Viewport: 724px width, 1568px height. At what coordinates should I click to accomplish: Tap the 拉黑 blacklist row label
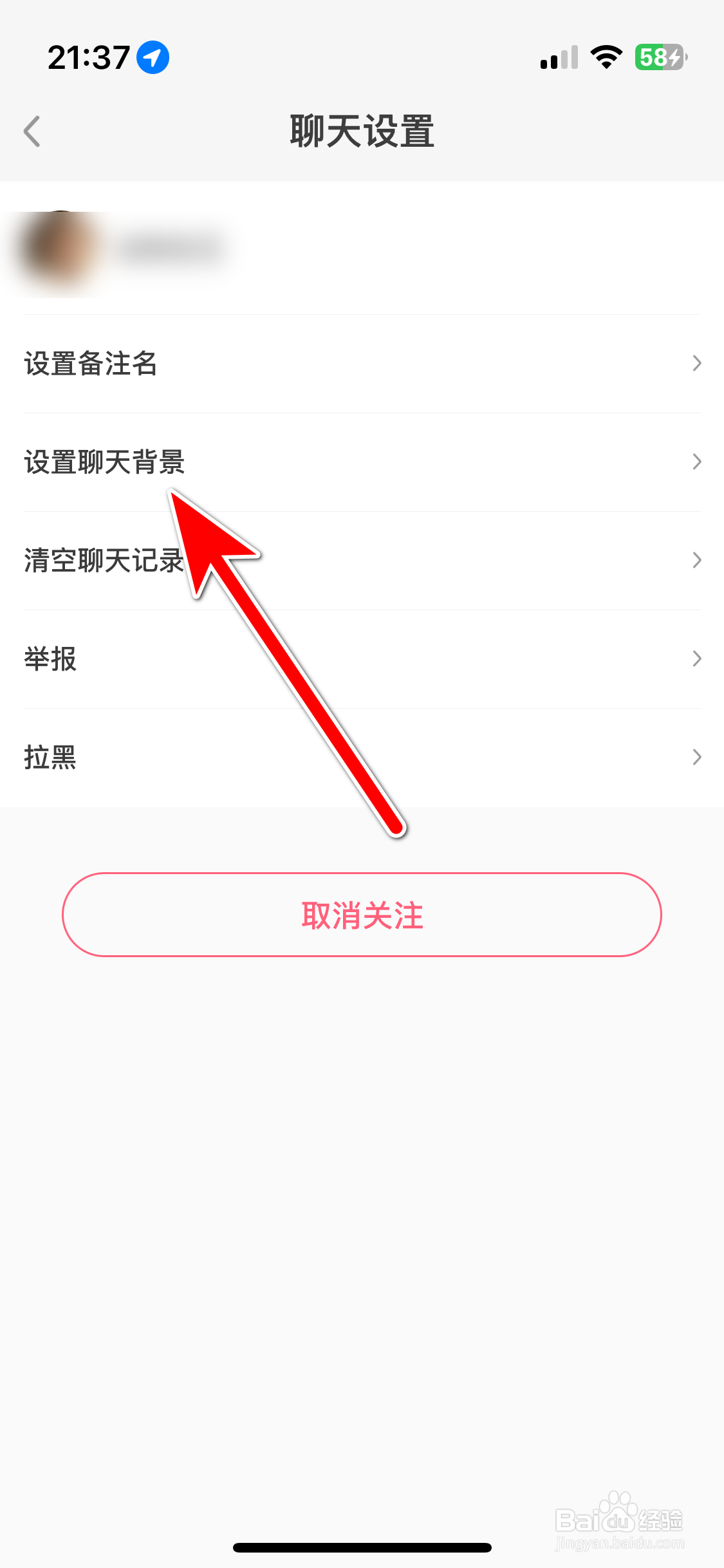tap(51, 757)
